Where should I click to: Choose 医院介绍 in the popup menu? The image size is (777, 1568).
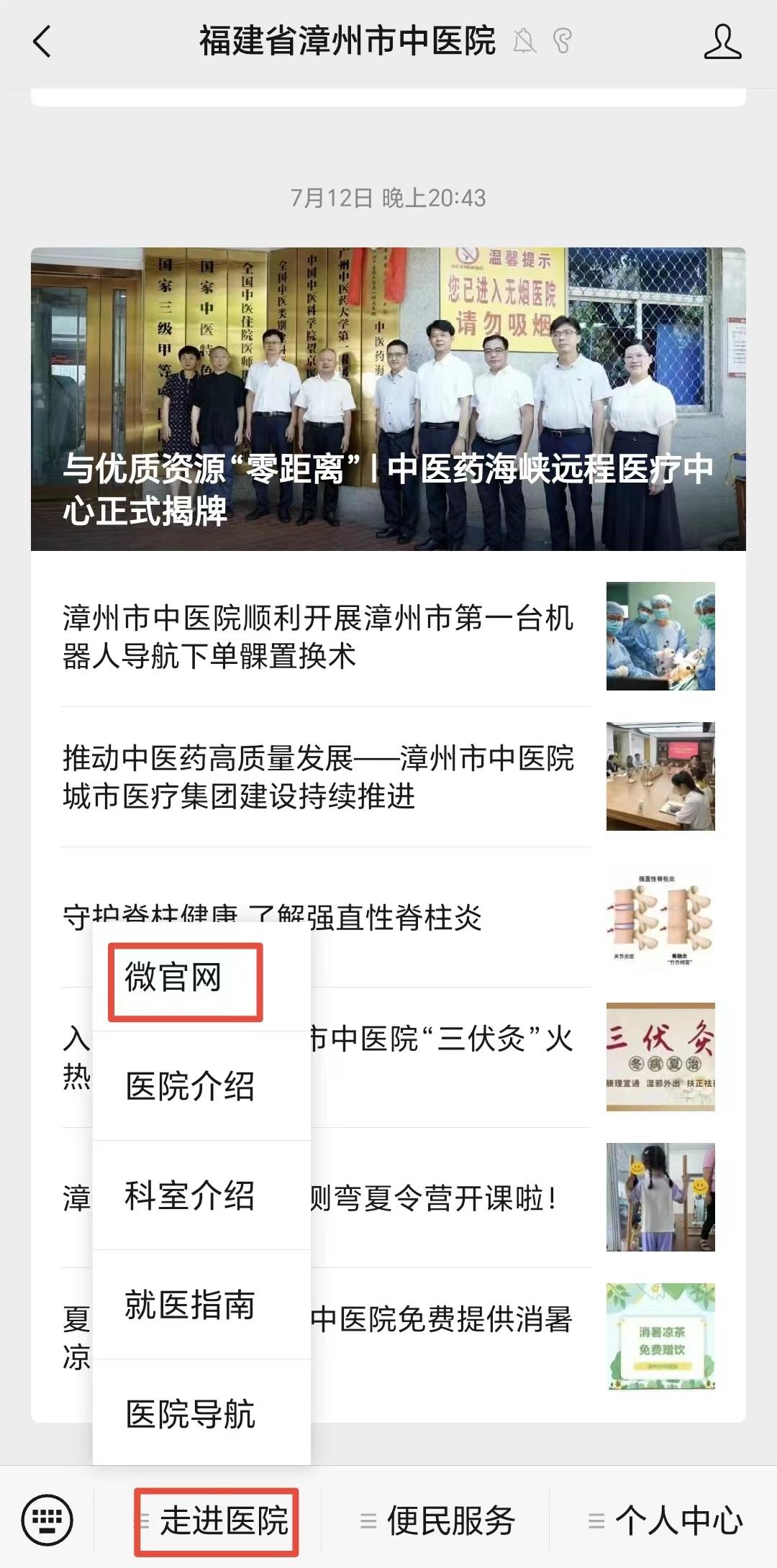pyautogui.click(x=190, y=1087)
